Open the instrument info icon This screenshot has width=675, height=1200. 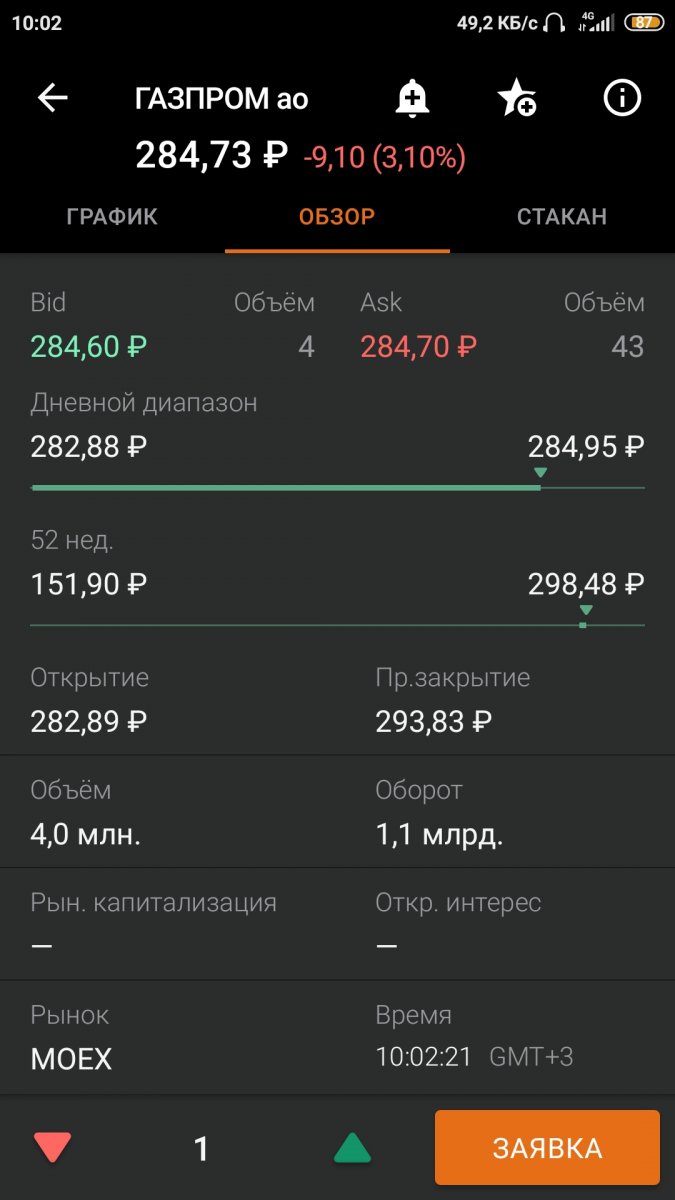(x=622, y=98)
